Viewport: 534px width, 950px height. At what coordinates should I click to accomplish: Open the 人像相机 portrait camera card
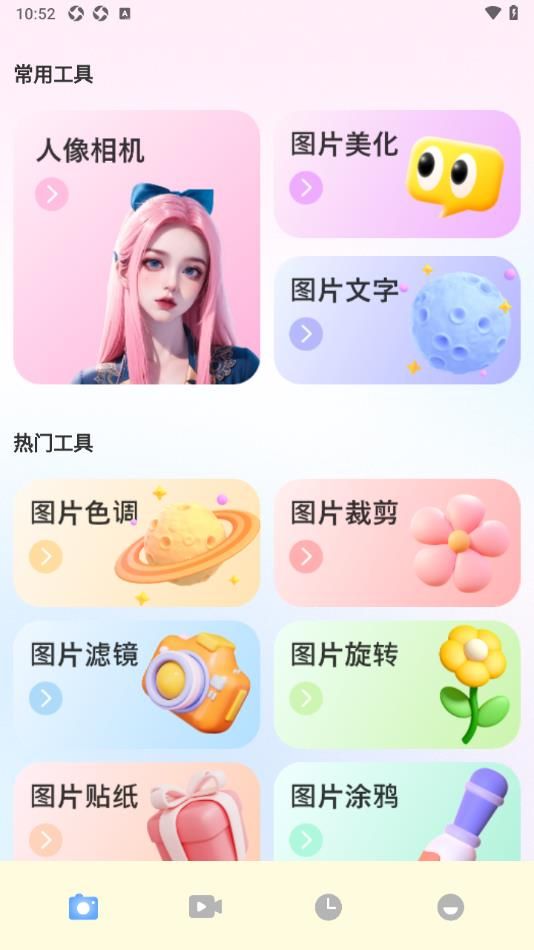(136, 247)
